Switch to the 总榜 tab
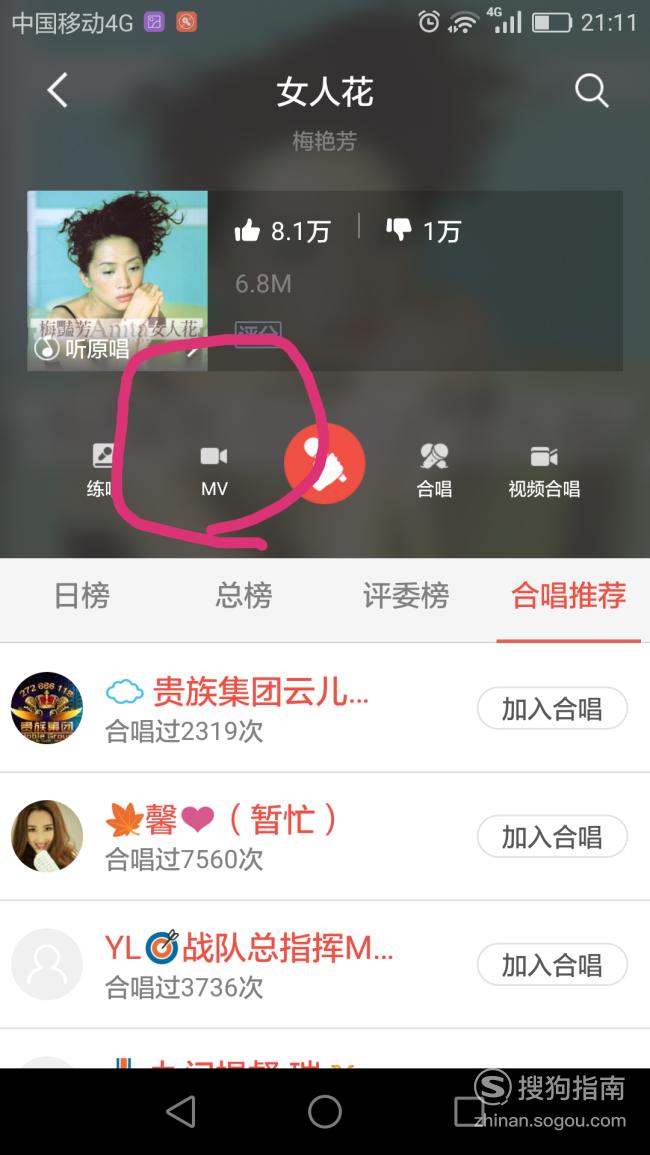The image size is (650, 1155). 244,595
